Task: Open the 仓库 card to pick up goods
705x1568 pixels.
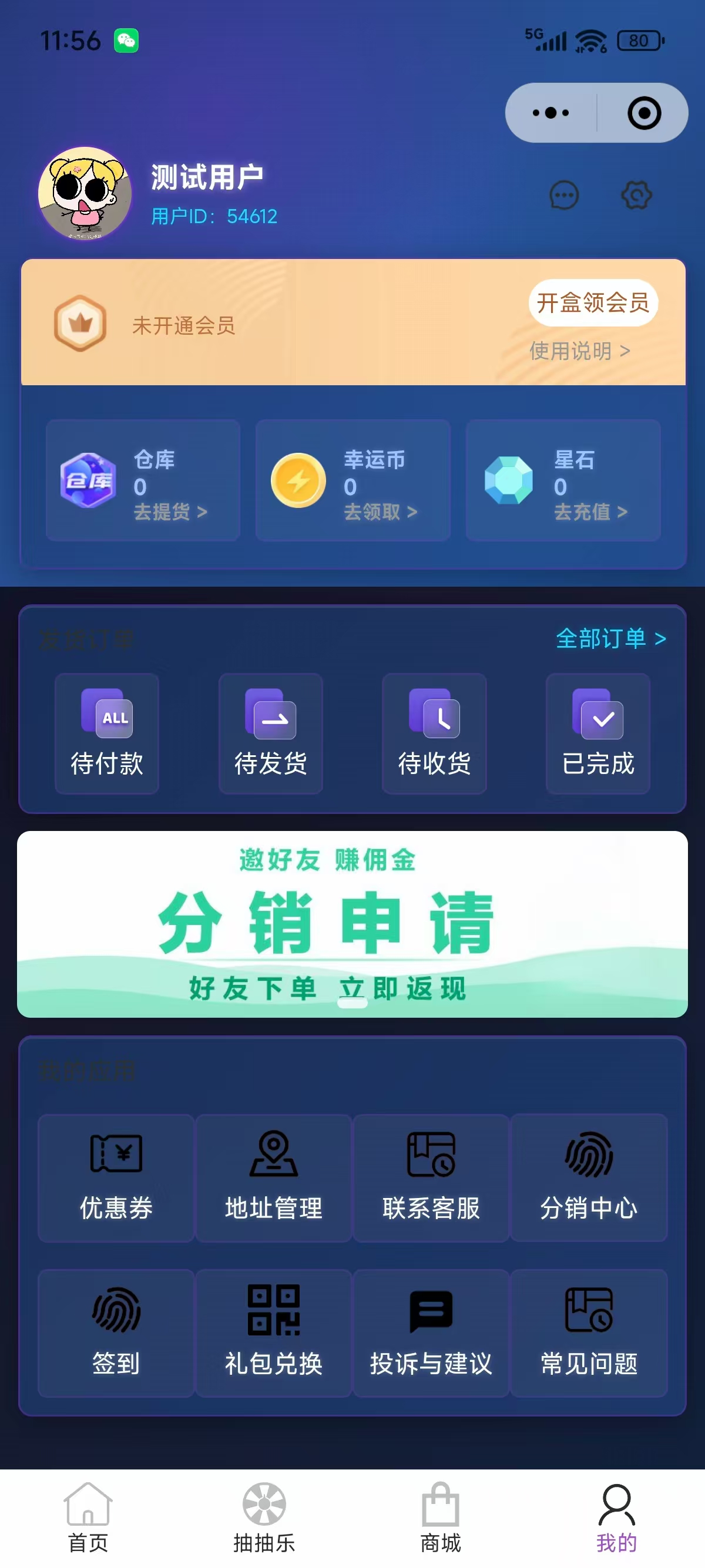Action: [x=143, y=480]
